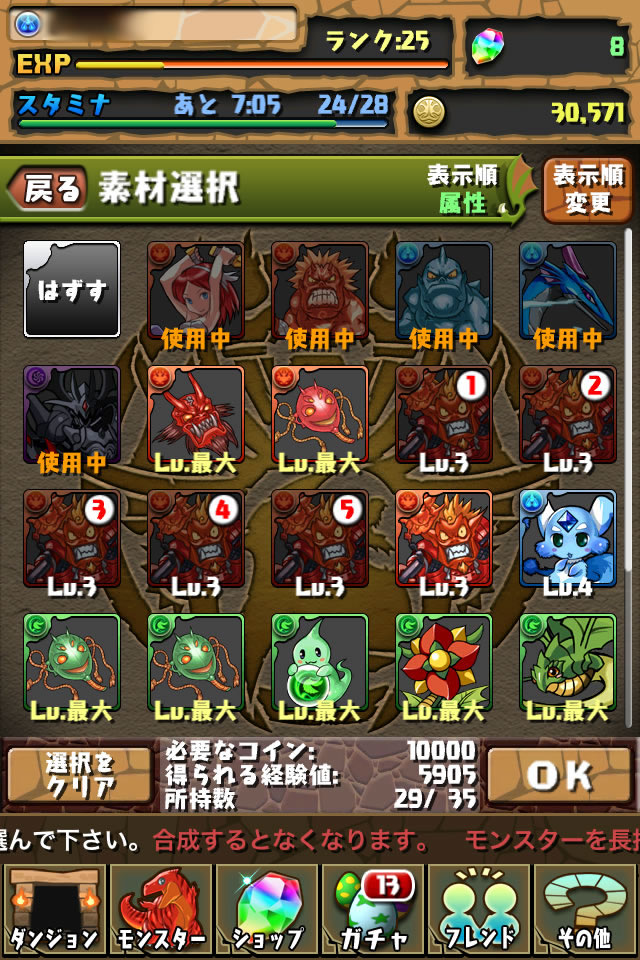Screen dimensions: 640x960
Task: Select the green ghost Lv.最大 monster
Action: (x=319, y=661)
